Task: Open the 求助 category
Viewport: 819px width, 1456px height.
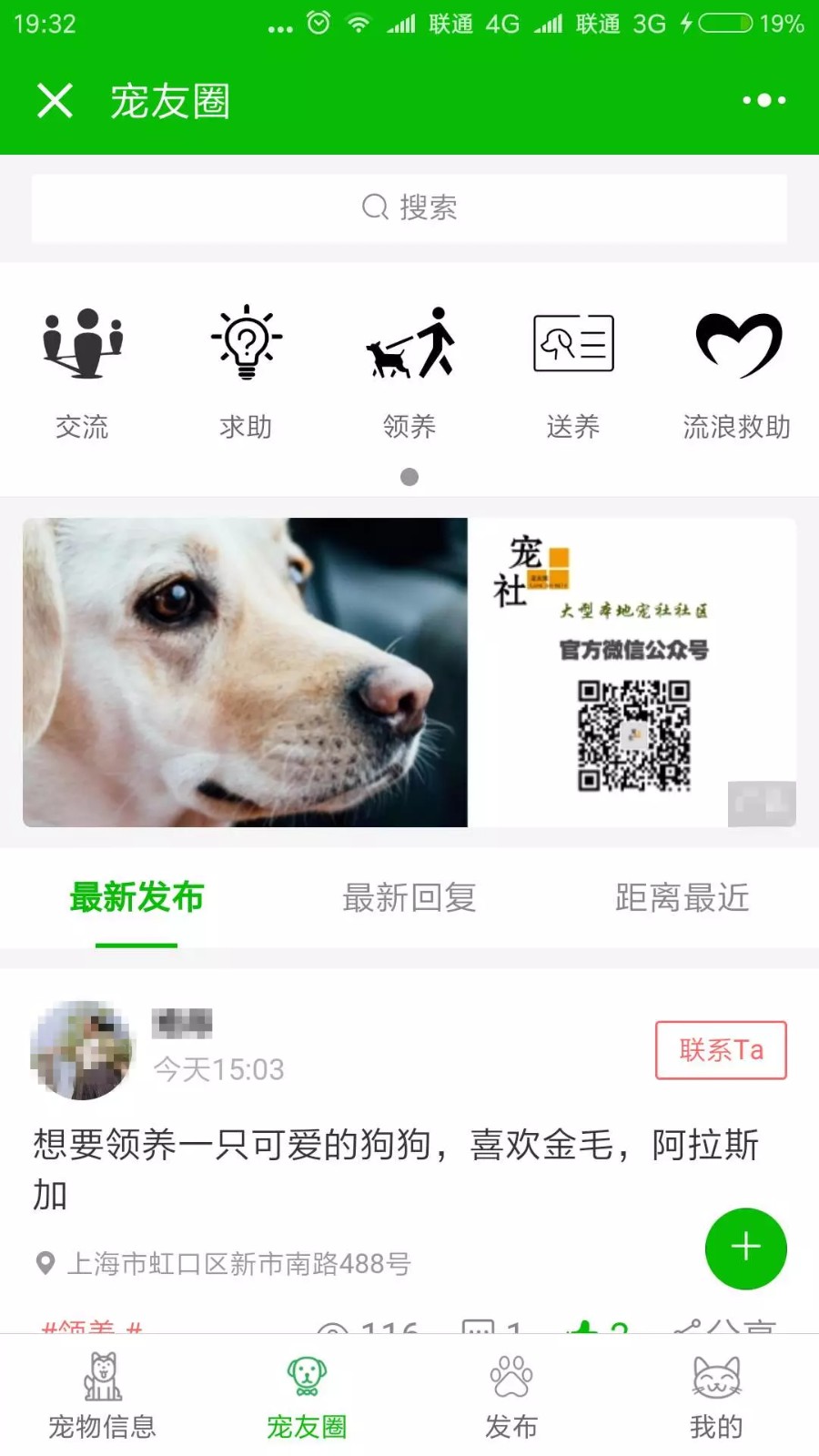Action: tap(246, 373)
